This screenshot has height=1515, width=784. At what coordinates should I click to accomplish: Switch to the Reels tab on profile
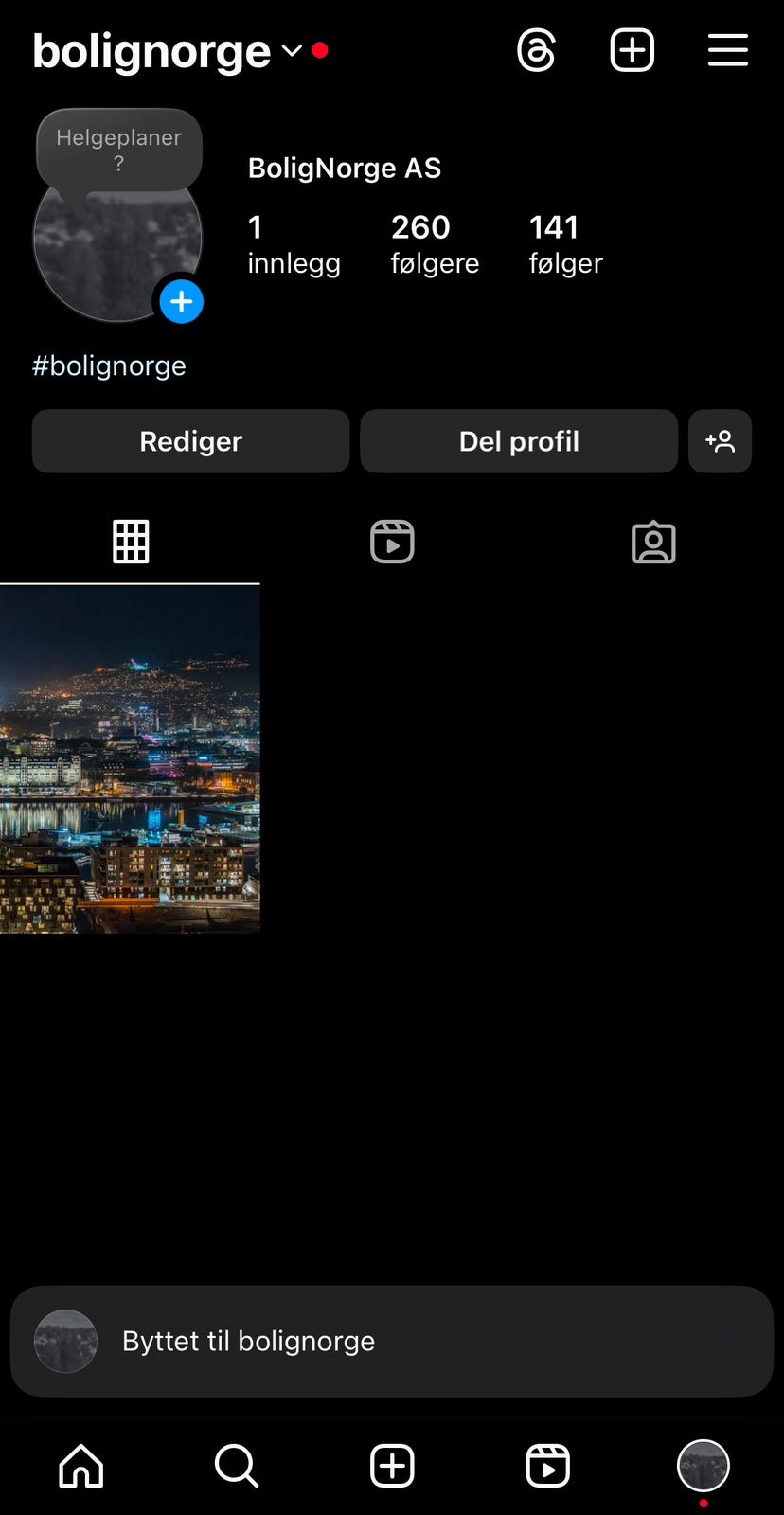point(392,541)
